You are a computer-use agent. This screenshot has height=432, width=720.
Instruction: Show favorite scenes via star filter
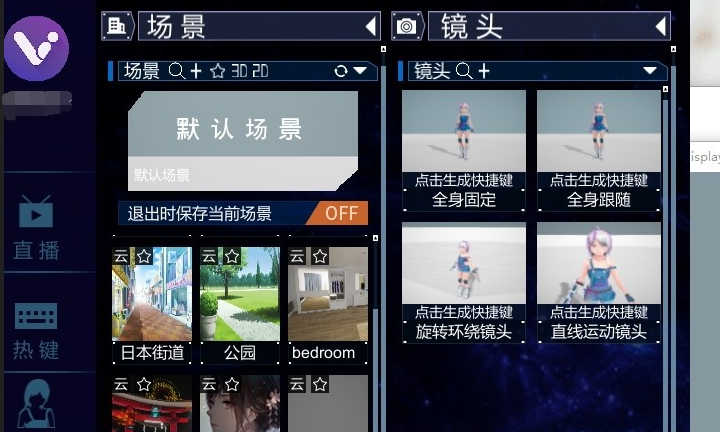[x=217, y=71]
